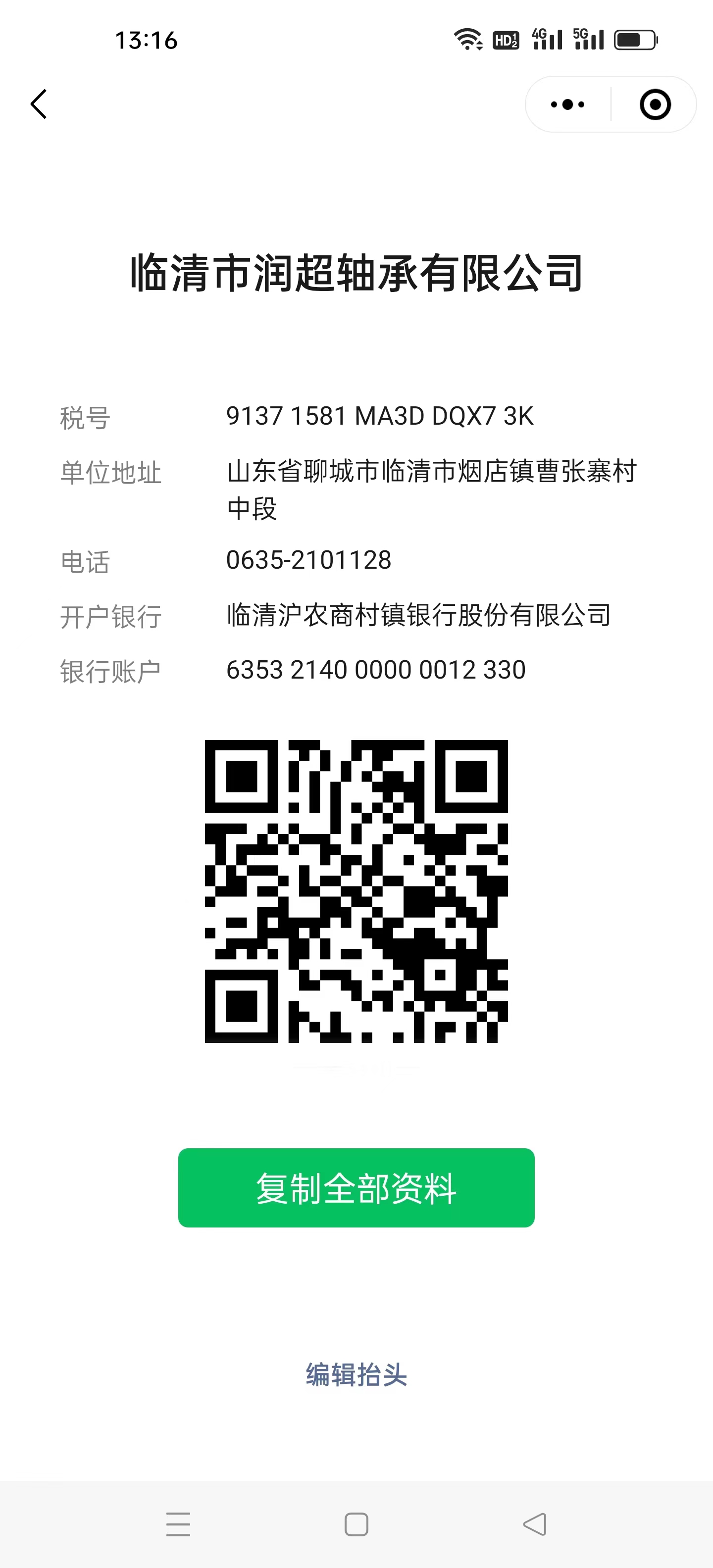
Task: Open the 编辑抬头 link
Action: [356, 1374]
